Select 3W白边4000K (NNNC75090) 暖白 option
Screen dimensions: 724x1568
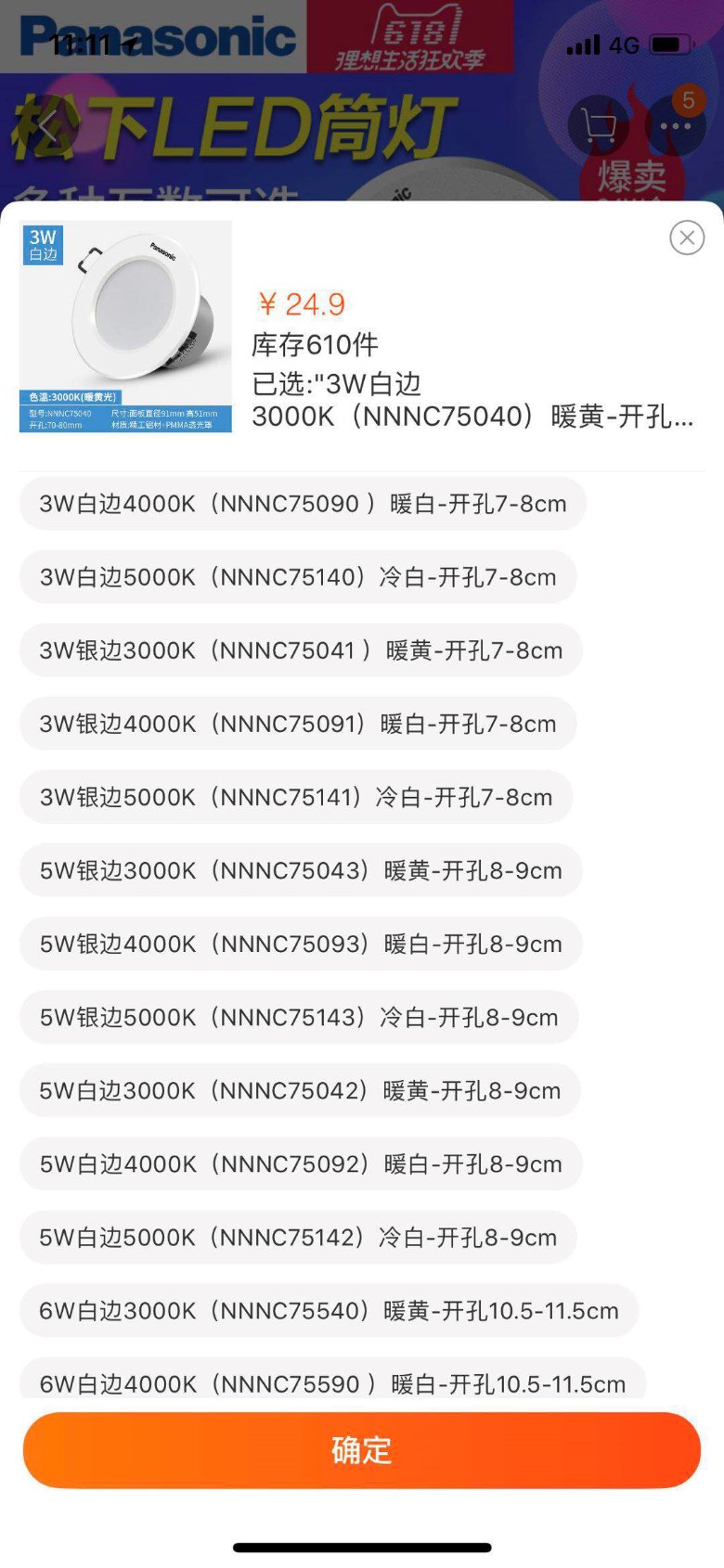[x=303, y=504]
